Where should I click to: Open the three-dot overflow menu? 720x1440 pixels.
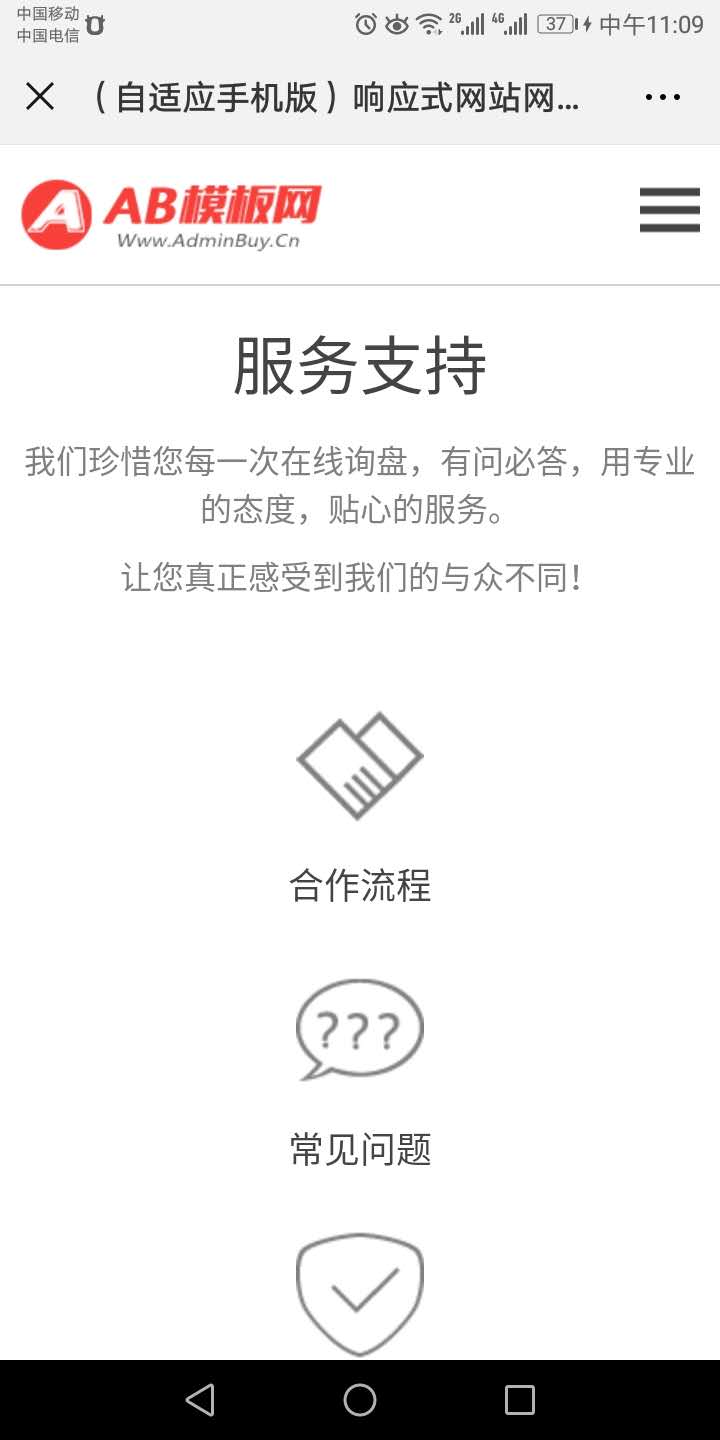662,97
